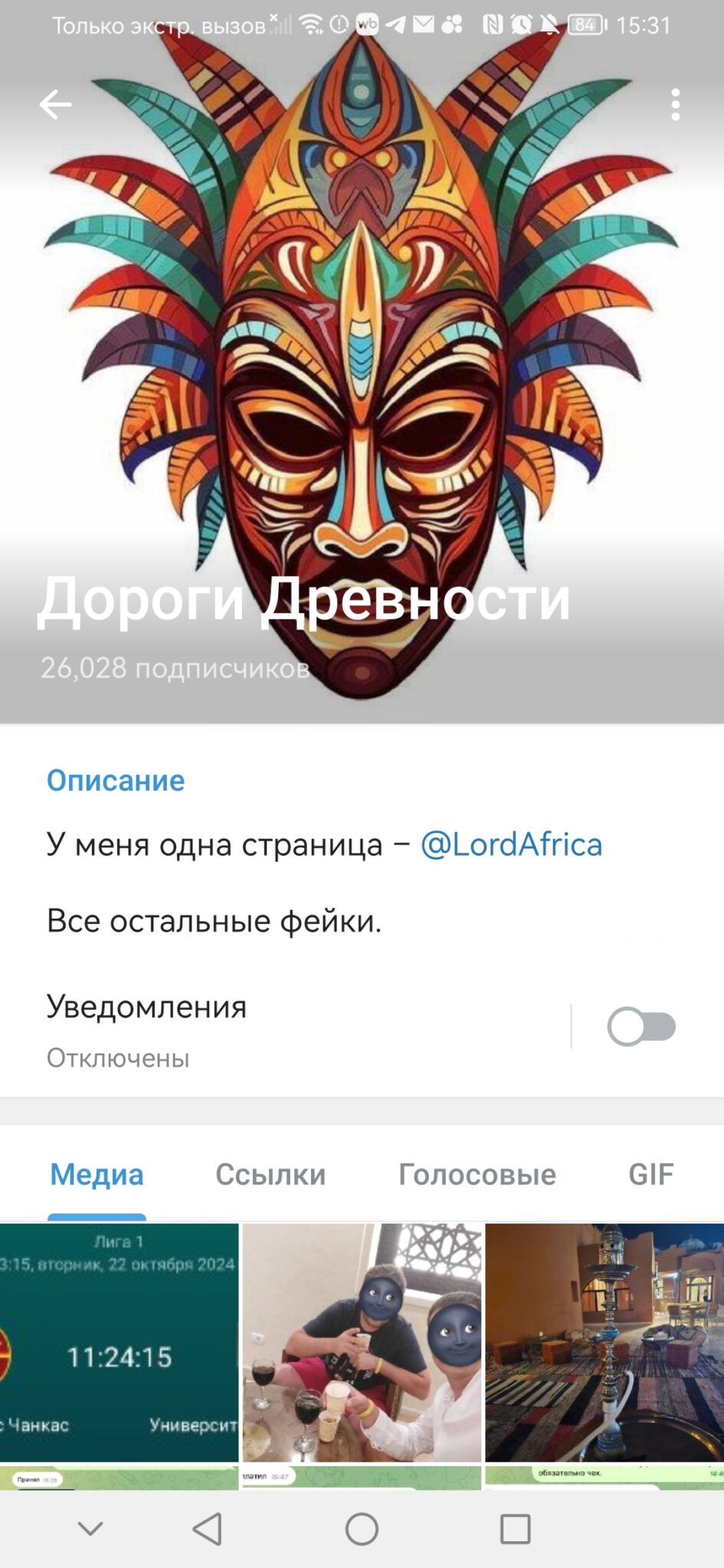Open the three-dot overflow menu

coord(675,104)
